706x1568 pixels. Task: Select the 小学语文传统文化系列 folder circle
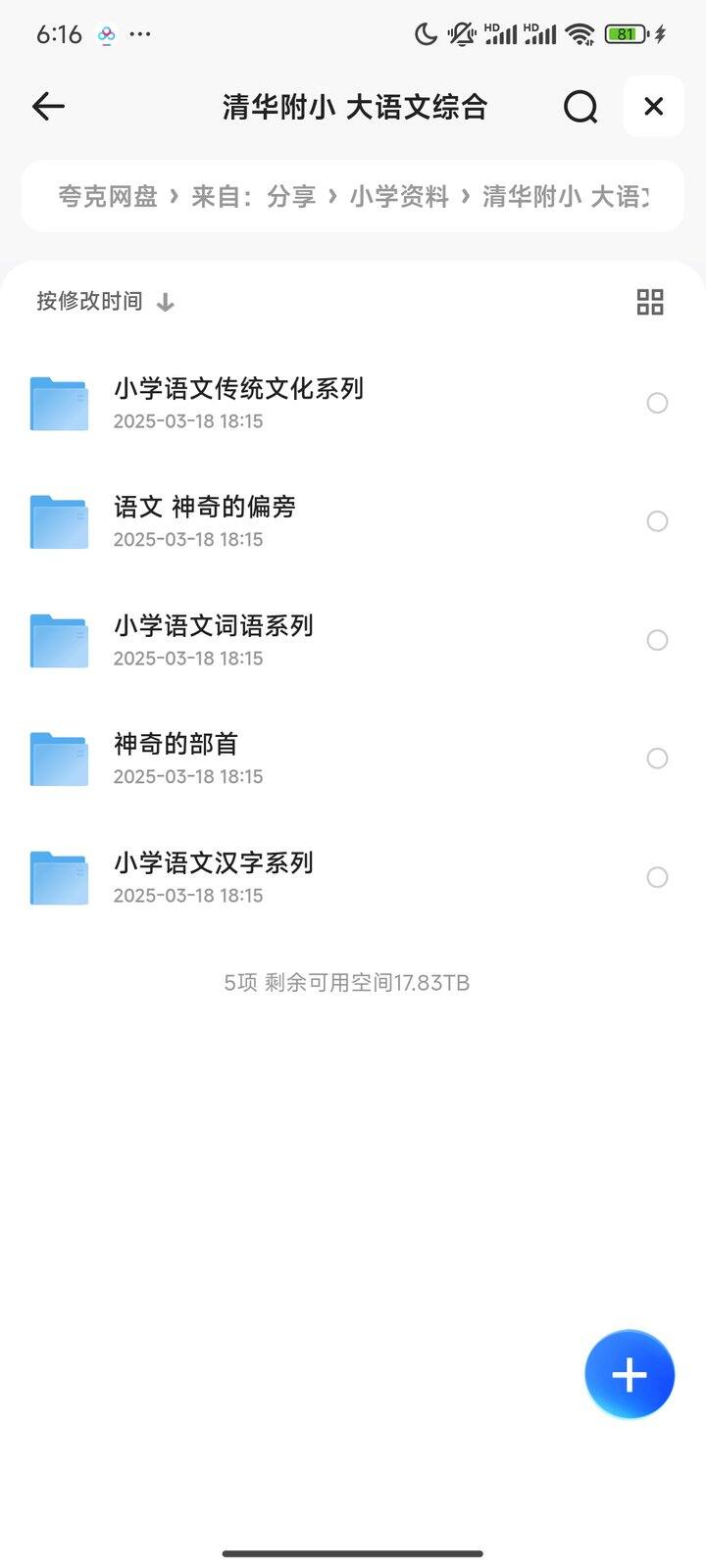(x=657, y=403)
